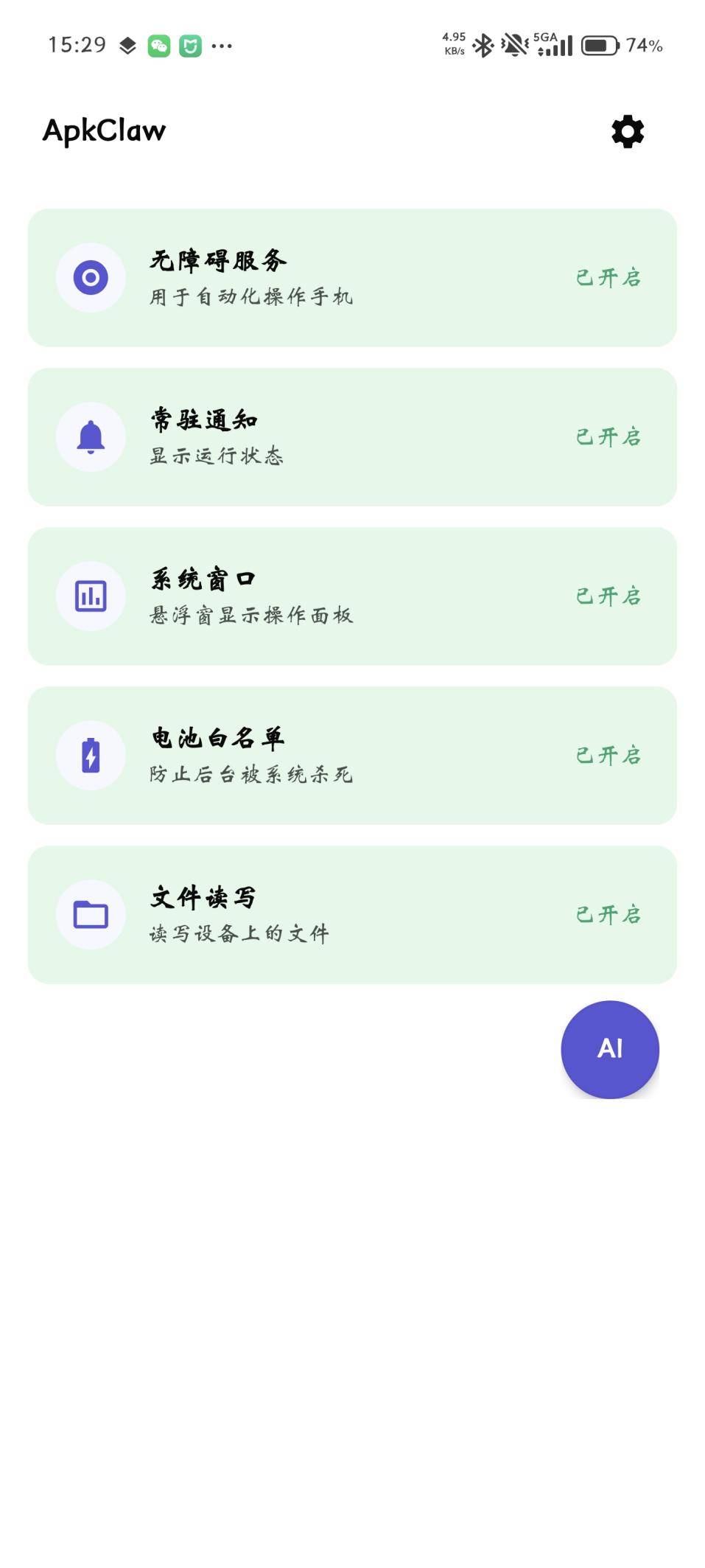Tap the 系统窗口 floating window card
Image resolution: width=705 pixels, height=1568 pixels.
[352, 596]
